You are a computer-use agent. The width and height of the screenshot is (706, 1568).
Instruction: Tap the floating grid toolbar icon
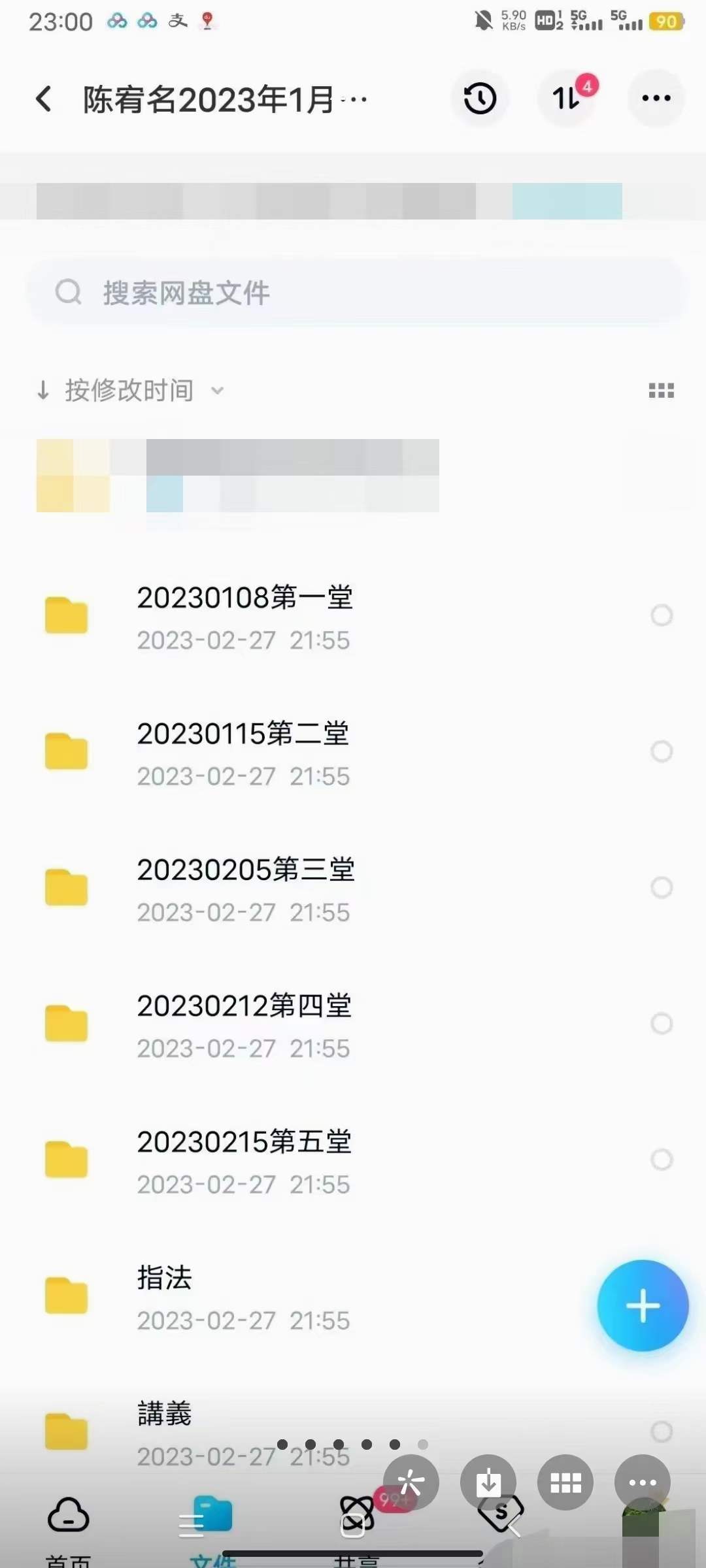point(565,1482)
